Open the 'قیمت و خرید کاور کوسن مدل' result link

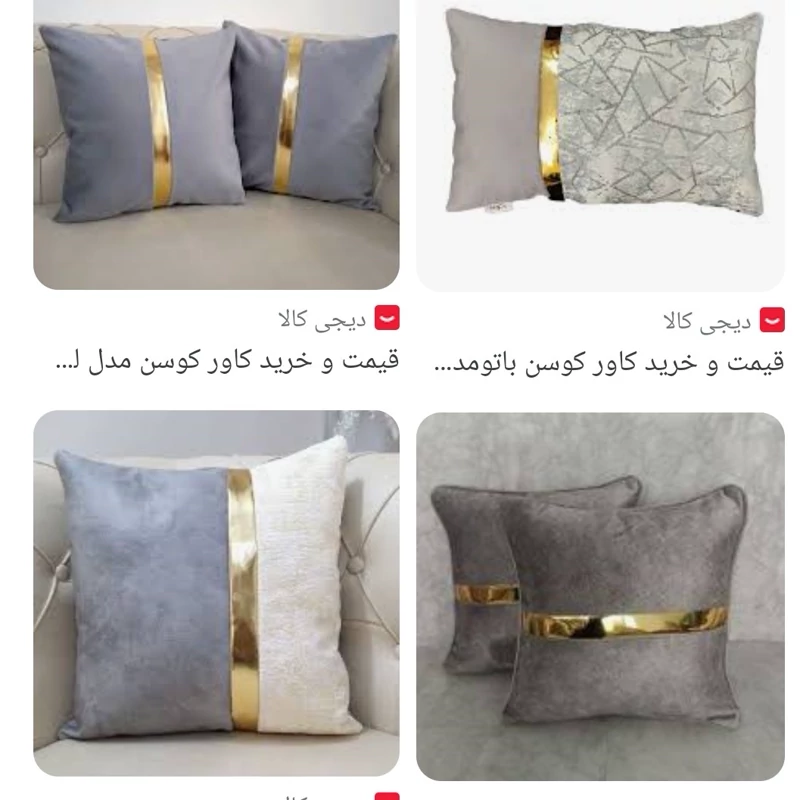tap(226, 361)
